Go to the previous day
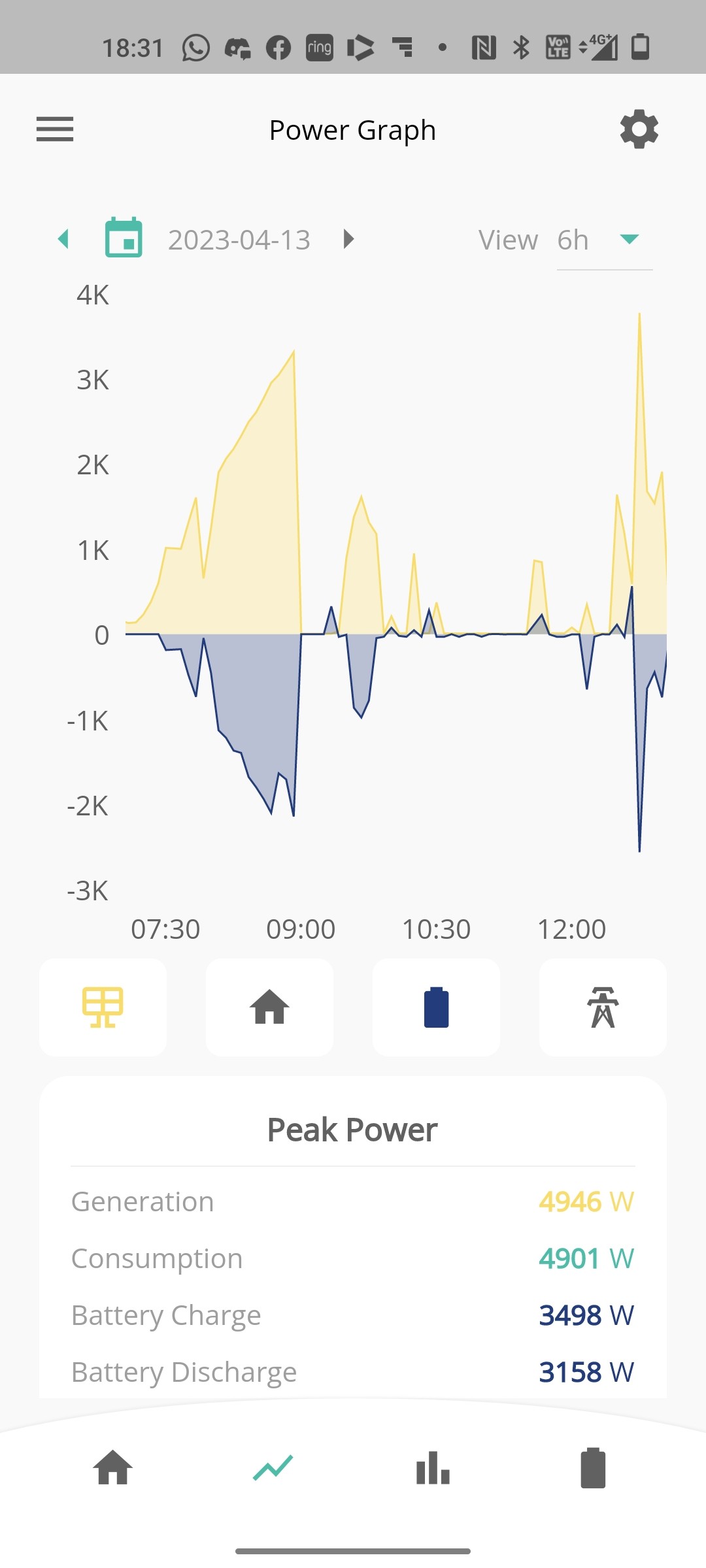 pos(63,239)
